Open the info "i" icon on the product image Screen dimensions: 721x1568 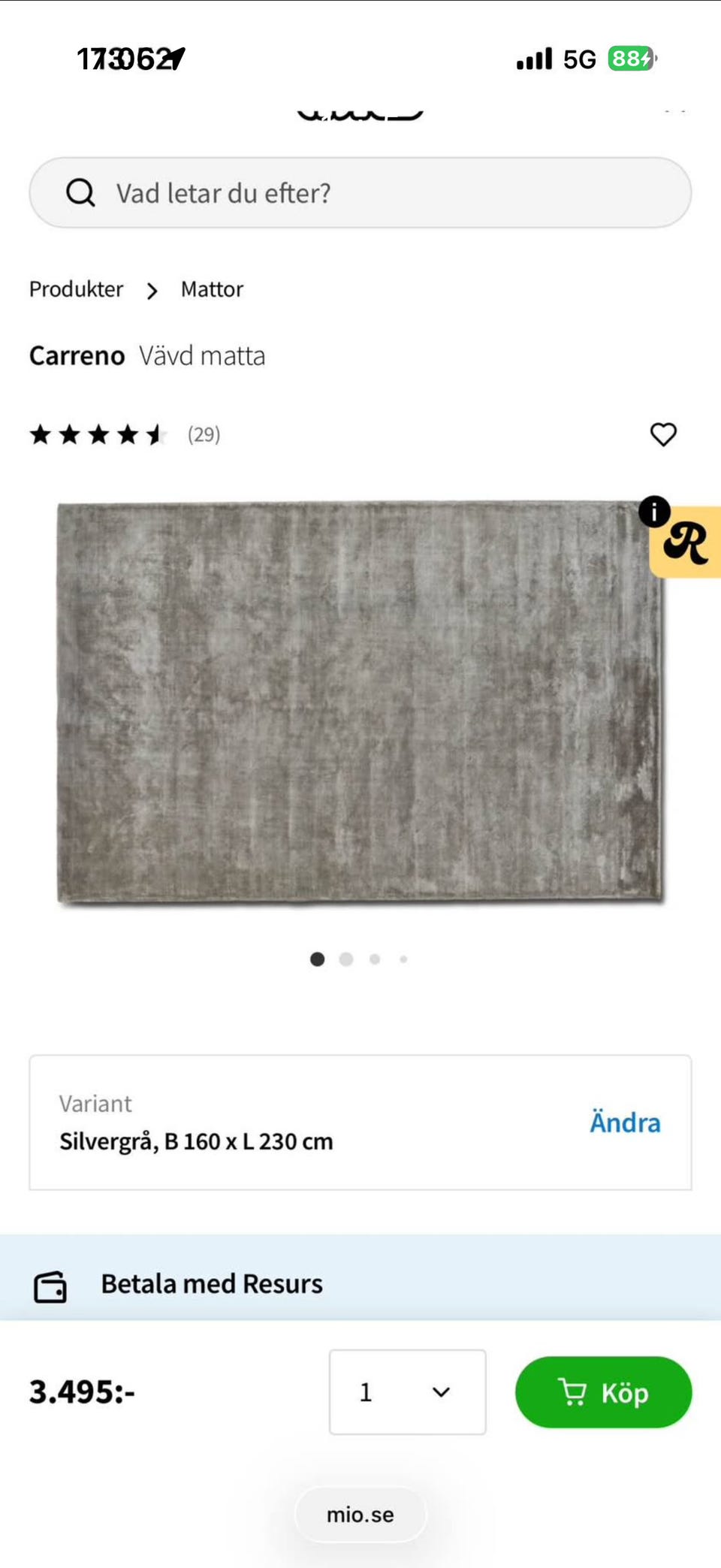pos(656,512)
